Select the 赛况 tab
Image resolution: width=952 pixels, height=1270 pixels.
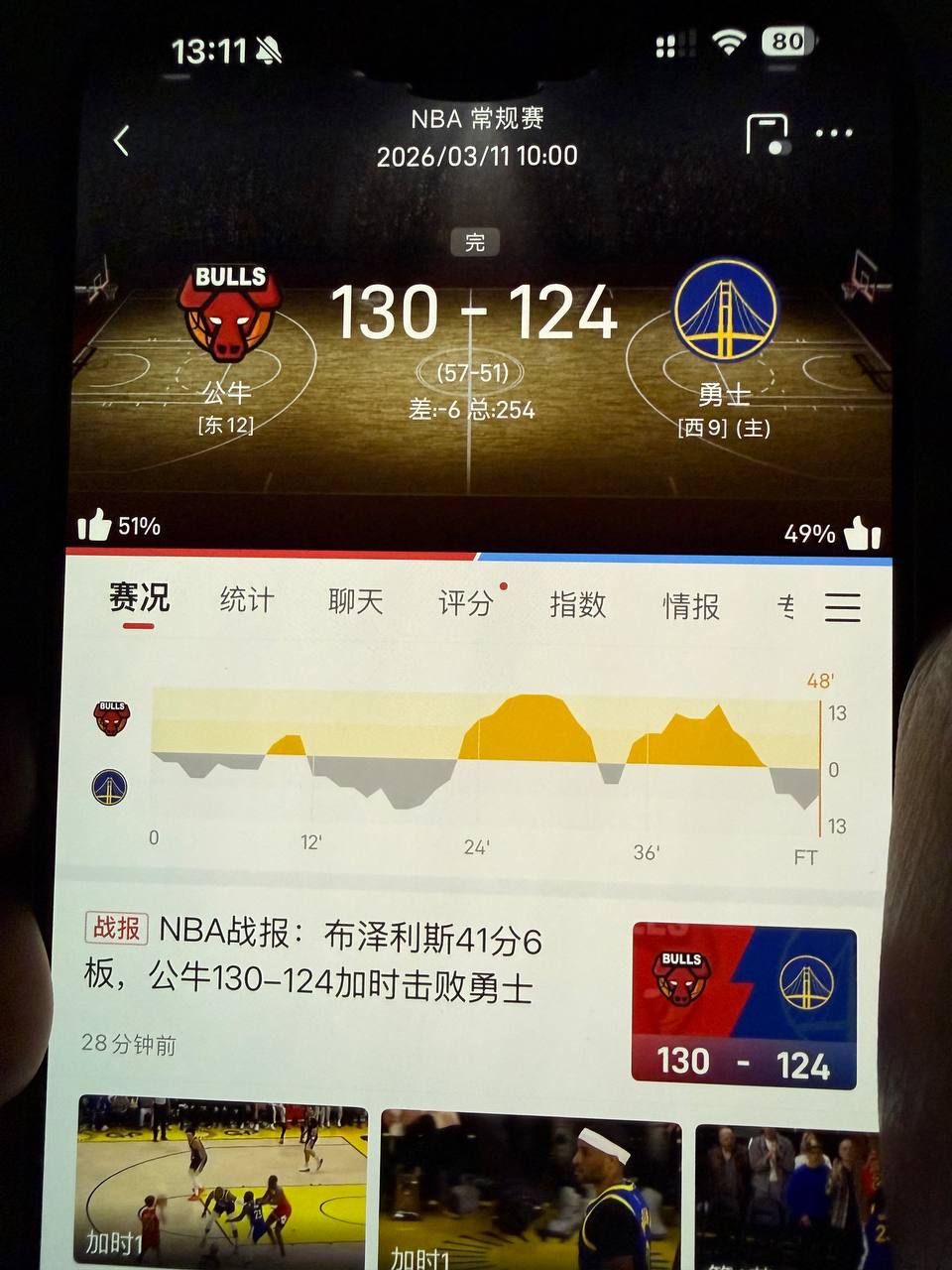139,598
